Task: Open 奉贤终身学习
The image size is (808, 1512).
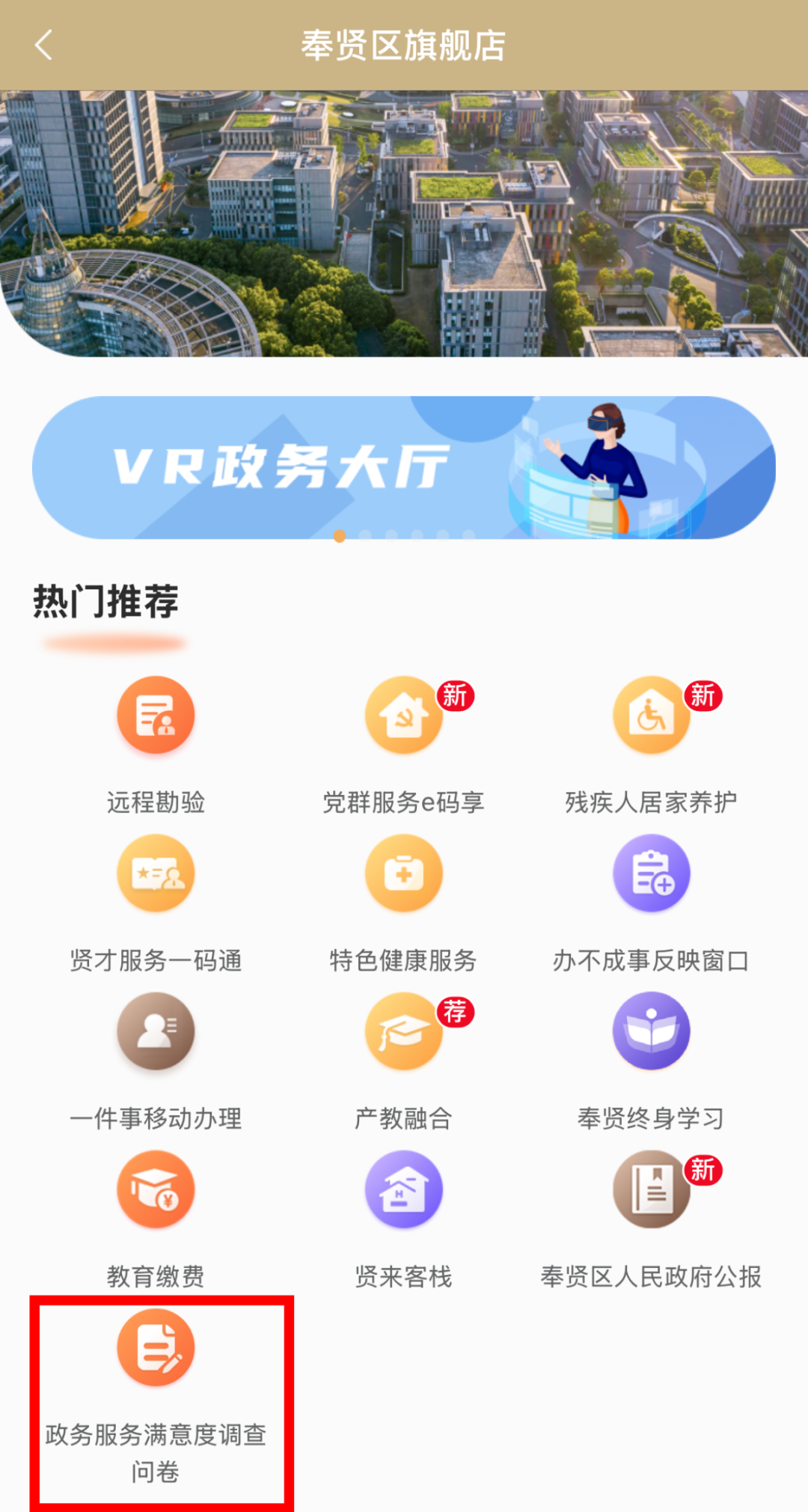Action: click(651, 1032)
